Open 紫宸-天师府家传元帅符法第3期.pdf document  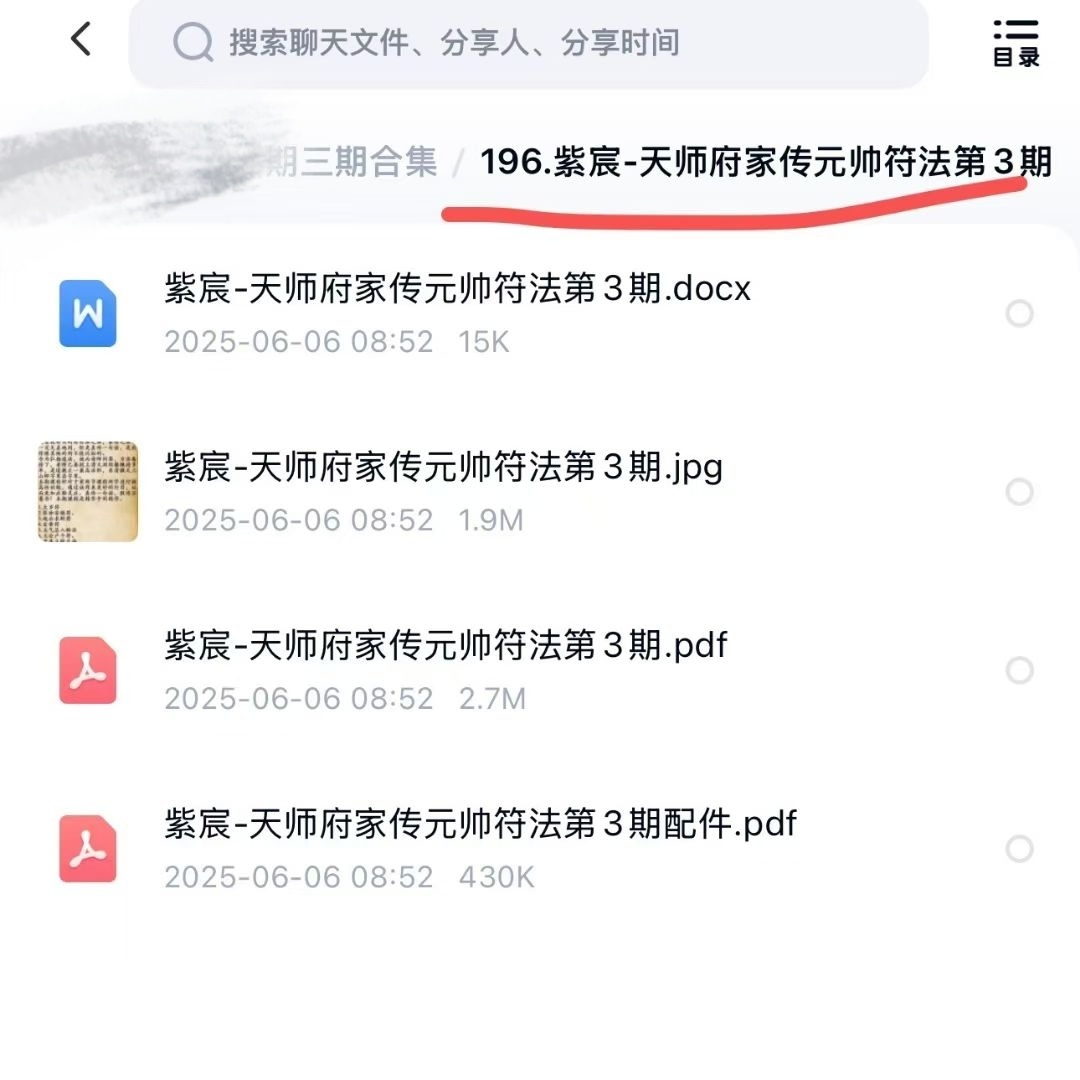445,645
